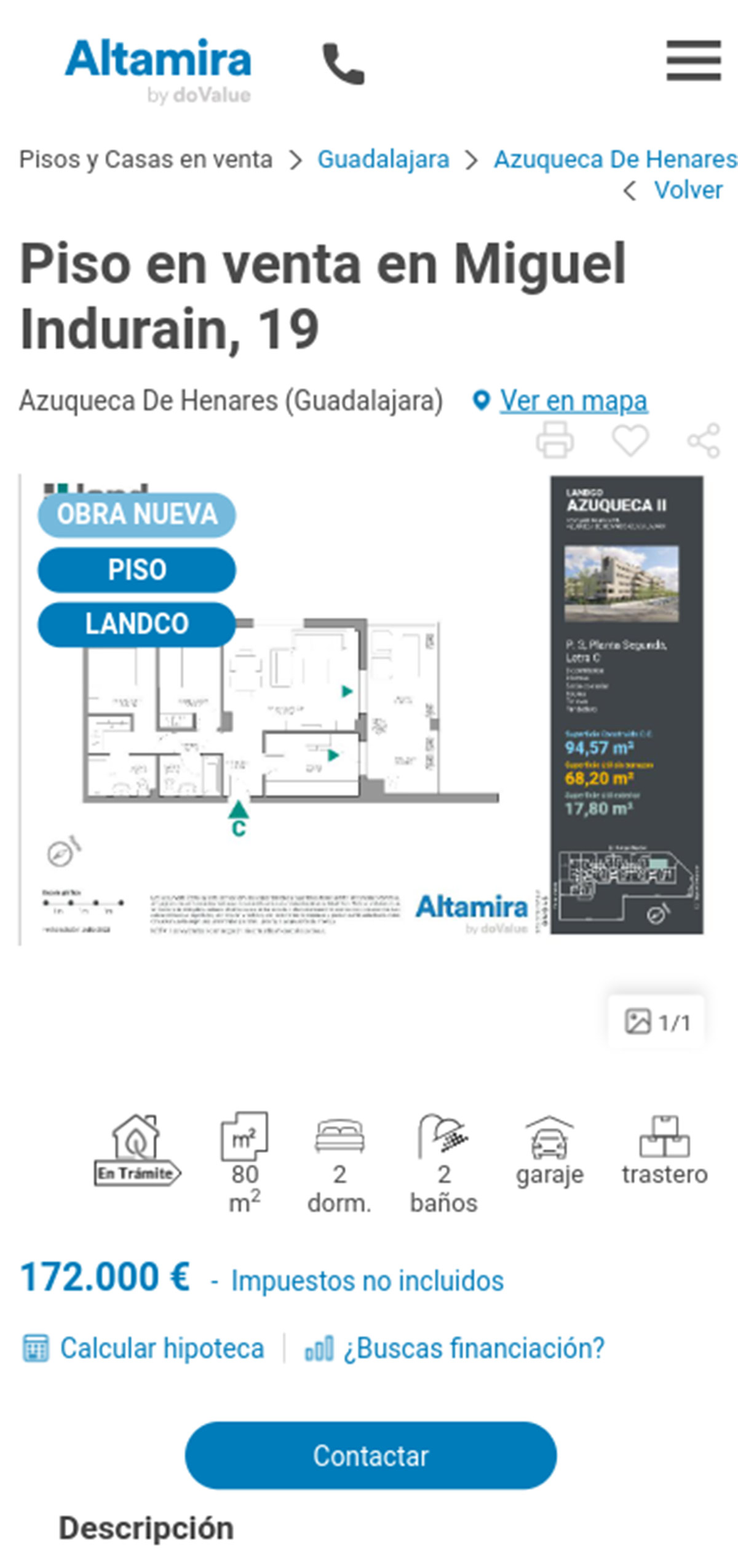738x1568 pixels.
Task: Open the photo gallery 1/1 counter
Action: (657, 1022)
